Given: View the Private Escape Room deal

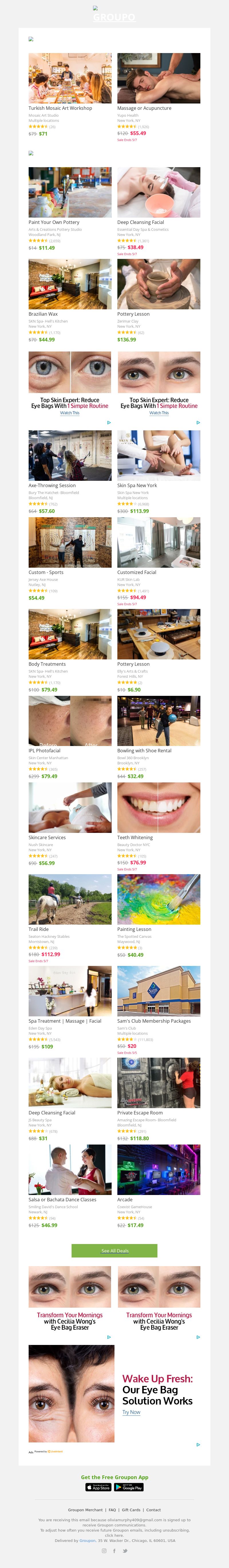Looking at the screenshot, I should click(x=140, y=1113).
